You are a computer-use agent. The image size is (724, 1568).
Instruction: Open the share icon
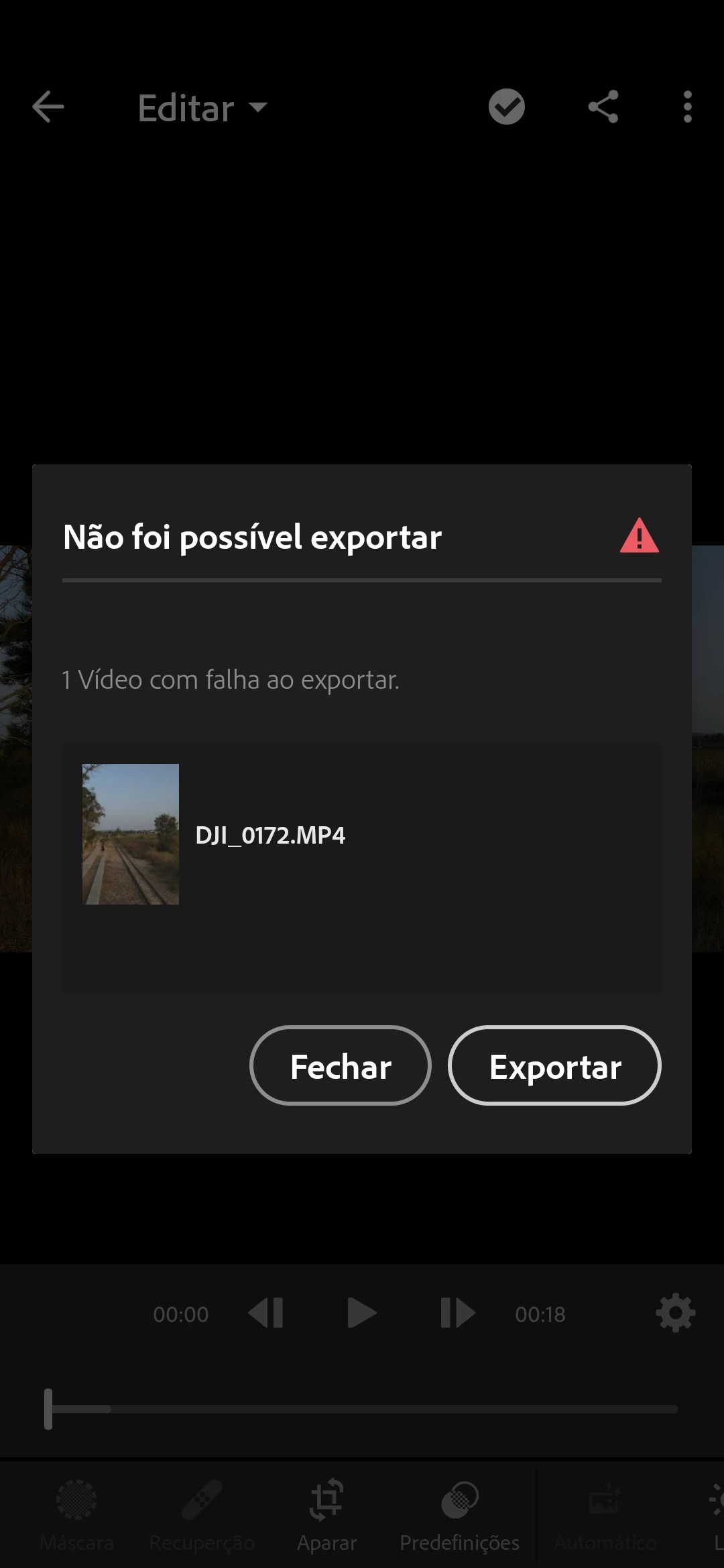click(x=603, y=107)
